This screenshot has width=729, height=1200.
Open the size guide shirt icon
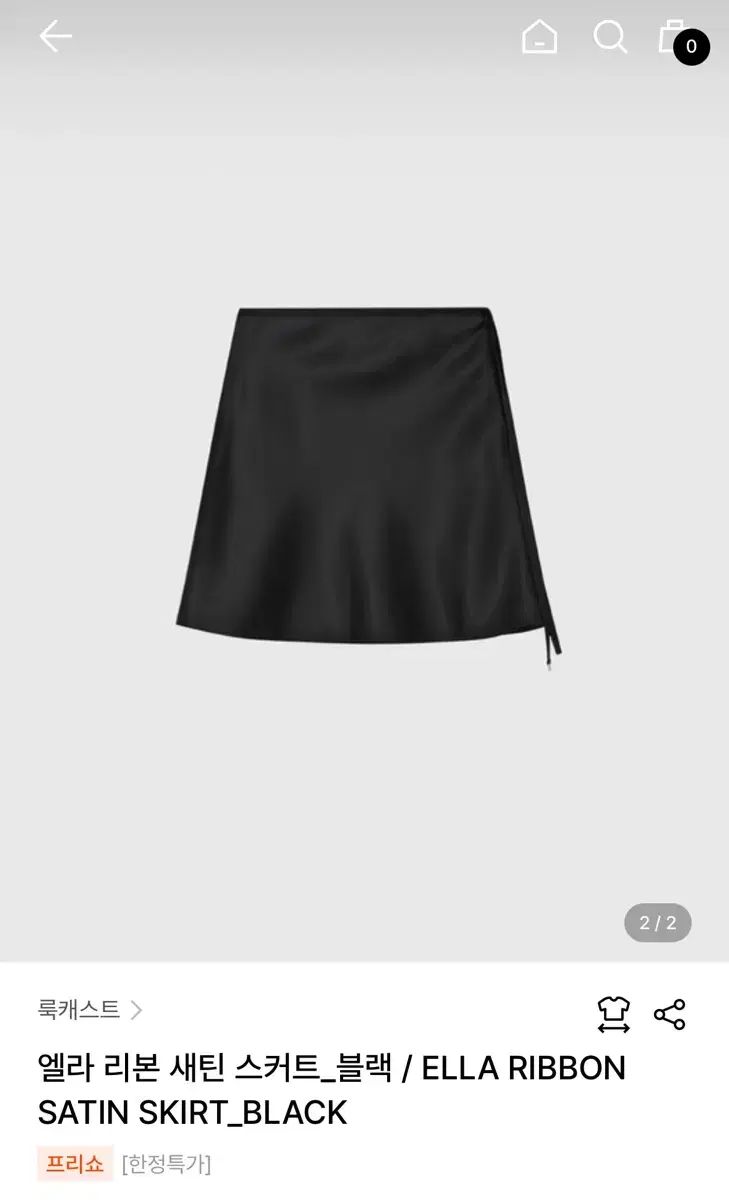613,1014
